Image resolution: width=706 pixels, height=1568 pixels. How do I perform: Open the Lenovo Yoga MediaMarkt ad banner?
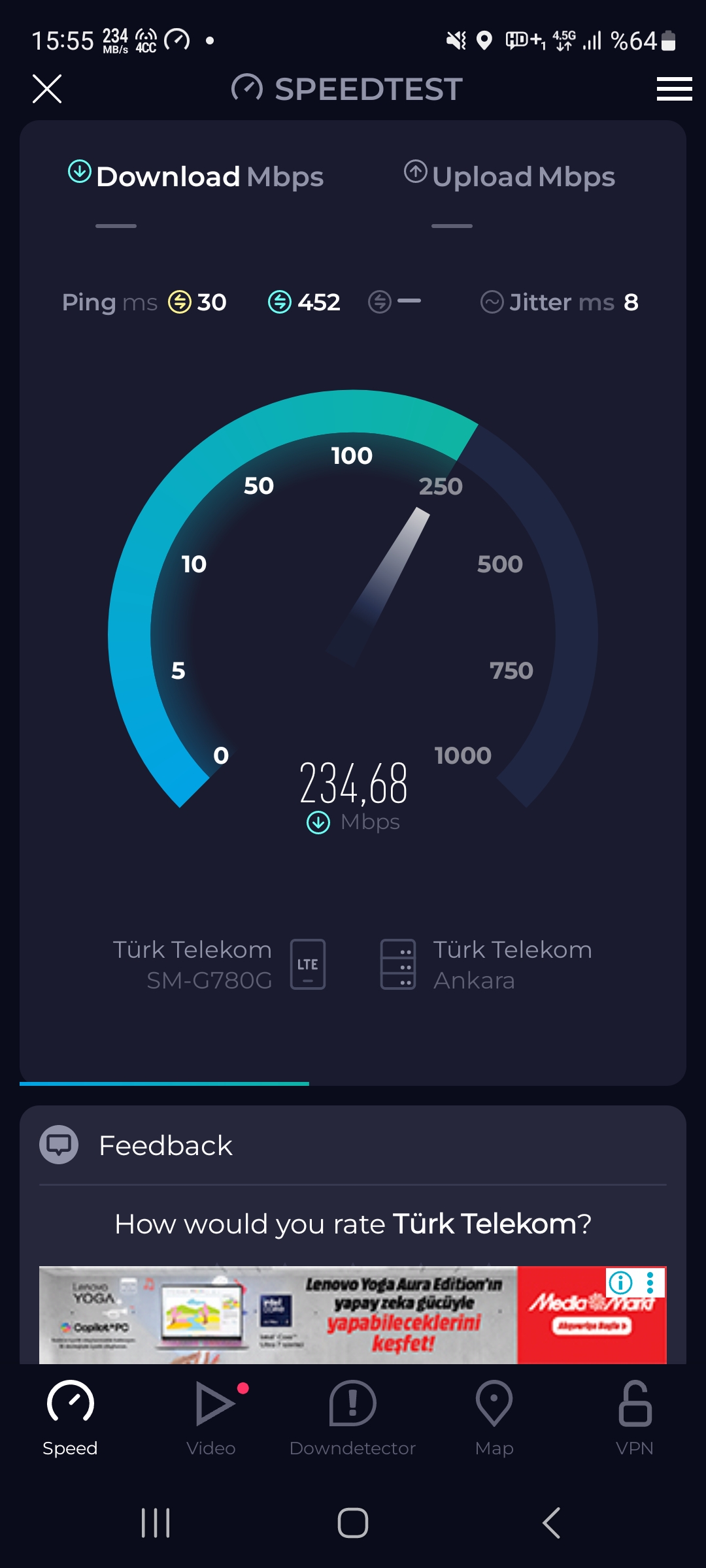pyautogui.click(x=353, y=1315)
